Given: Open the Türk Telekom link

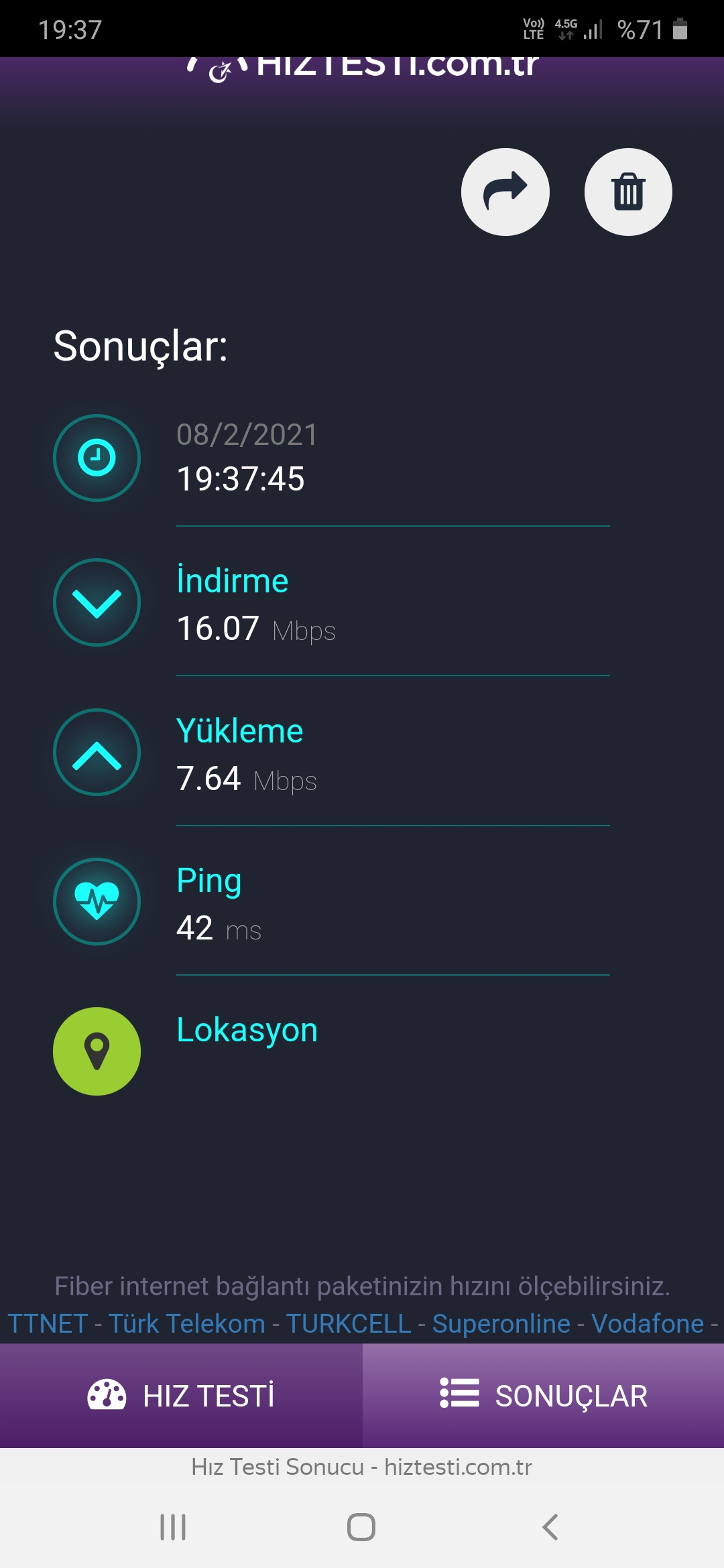Looking at the screenshot, I should click(187, 1323).
